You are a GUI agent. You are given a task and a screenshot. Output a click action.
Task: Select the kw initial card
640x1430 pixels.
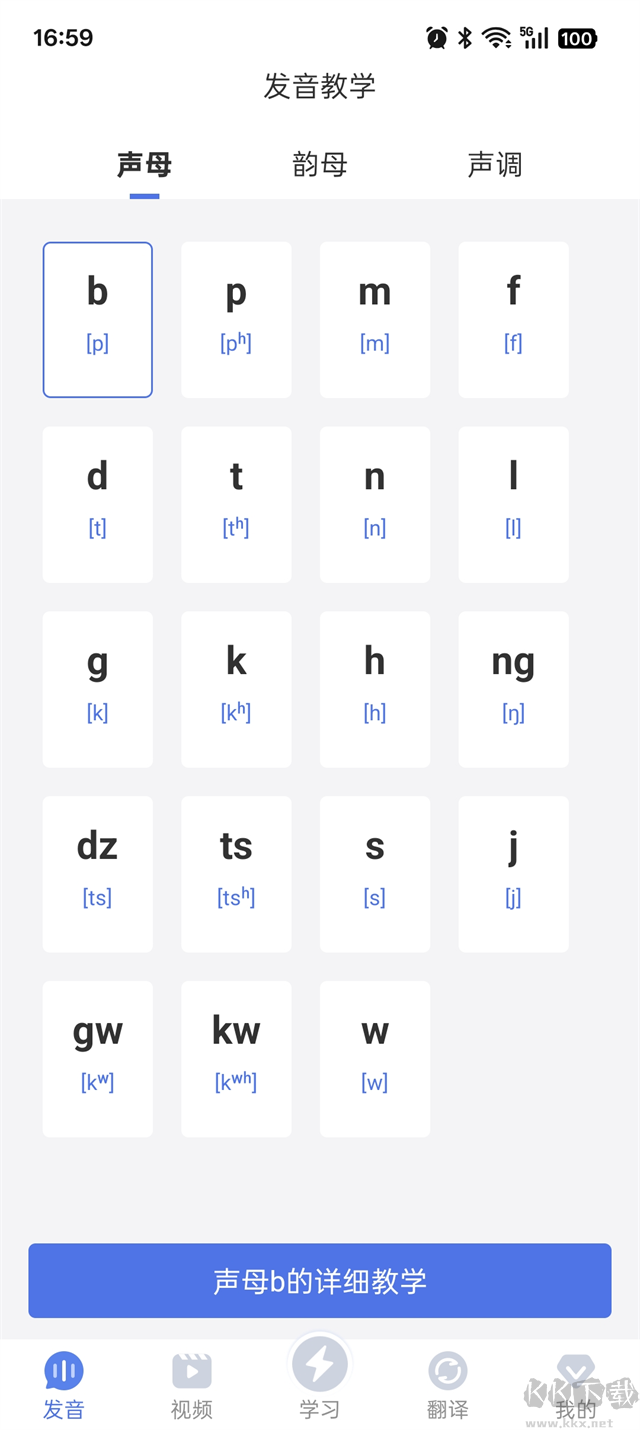(x=236, y=1058)
